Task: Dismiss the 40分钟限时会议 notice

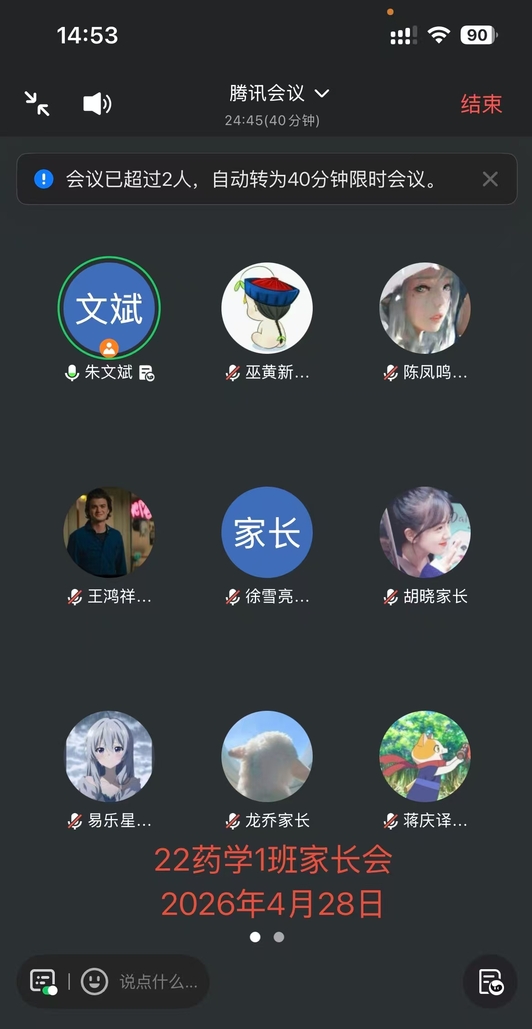Action: [490, 178]
